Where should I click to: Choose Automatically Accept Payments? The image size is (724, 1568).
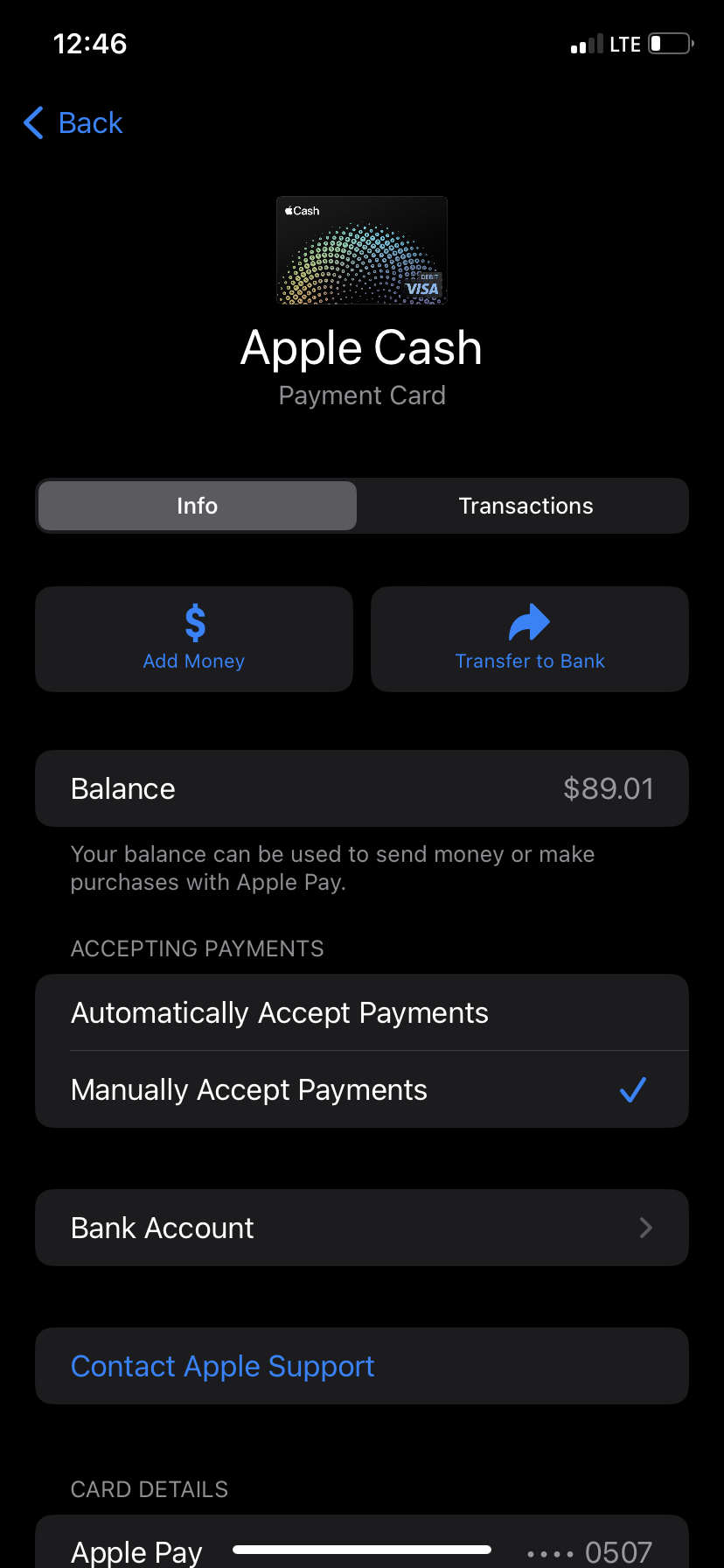pyautogui.click(x=362, y=1012)
